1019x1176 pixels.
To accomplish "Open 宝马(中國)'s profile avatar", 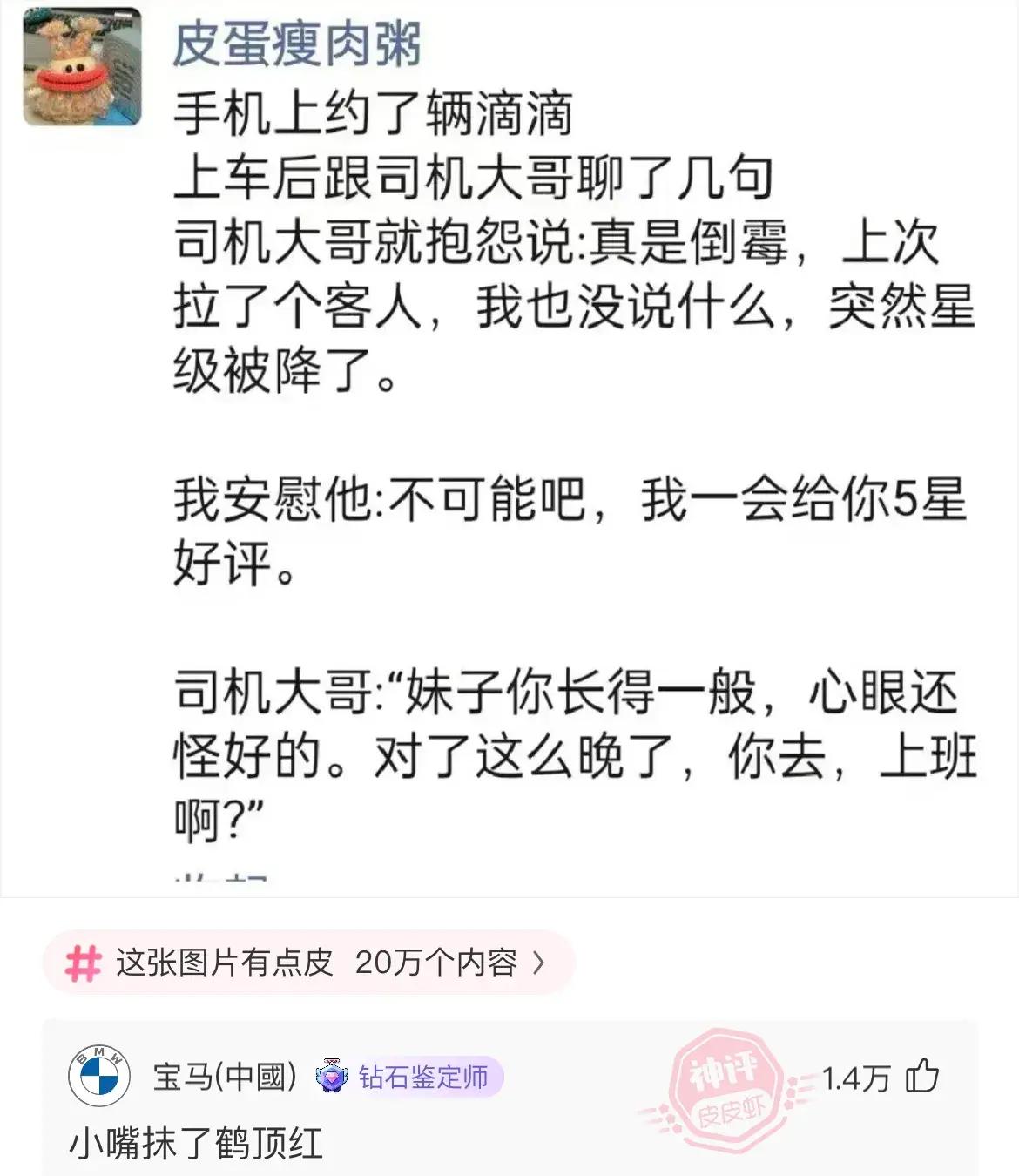I will pyautogui.click(x=99, y=1077).
